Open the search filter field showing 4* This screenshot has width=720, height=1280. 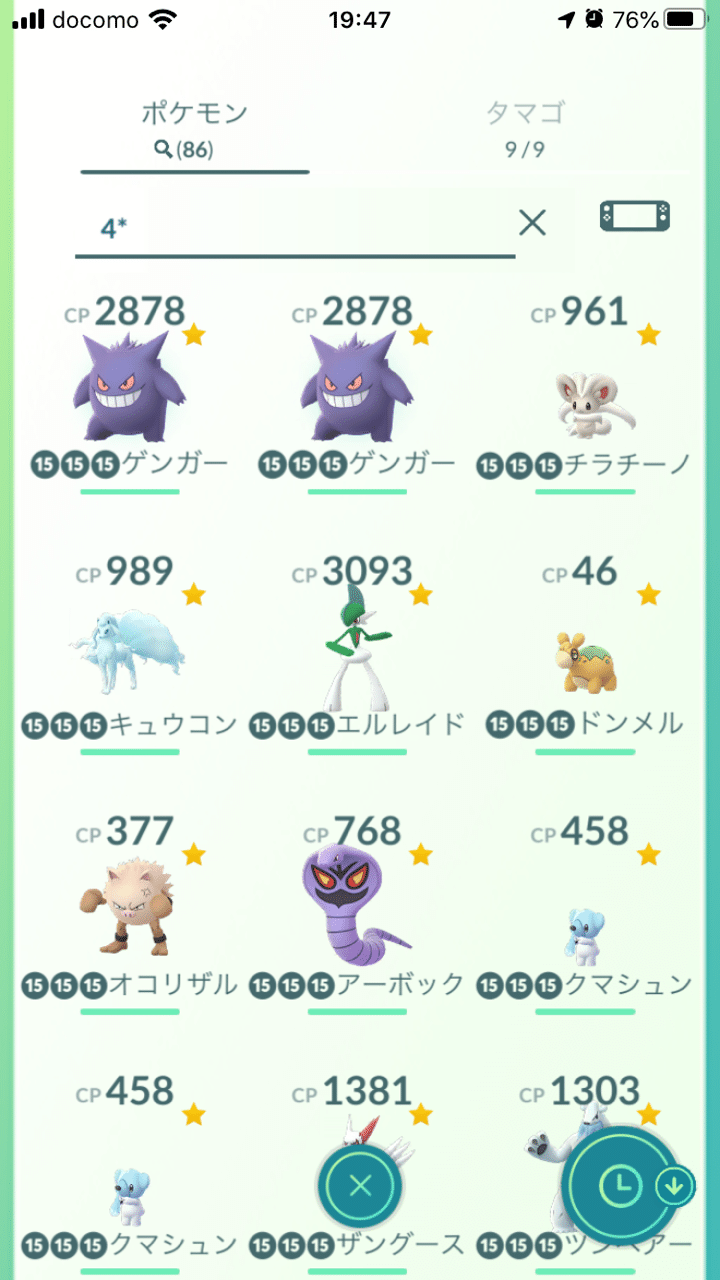pos(290,222)
